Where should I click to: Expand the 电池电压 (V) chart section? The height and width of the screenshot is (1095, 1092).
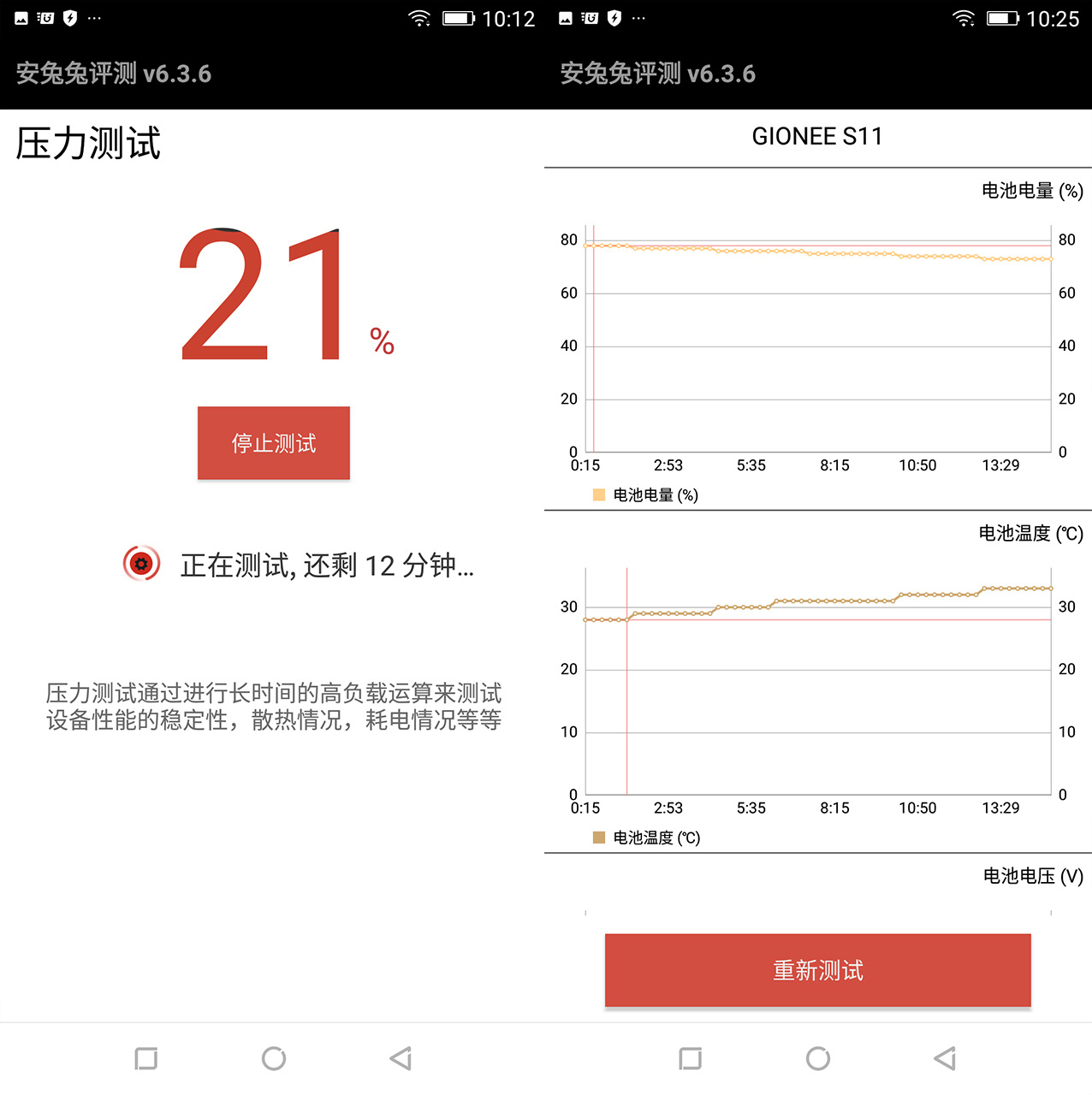click(x=1030, y=876)
